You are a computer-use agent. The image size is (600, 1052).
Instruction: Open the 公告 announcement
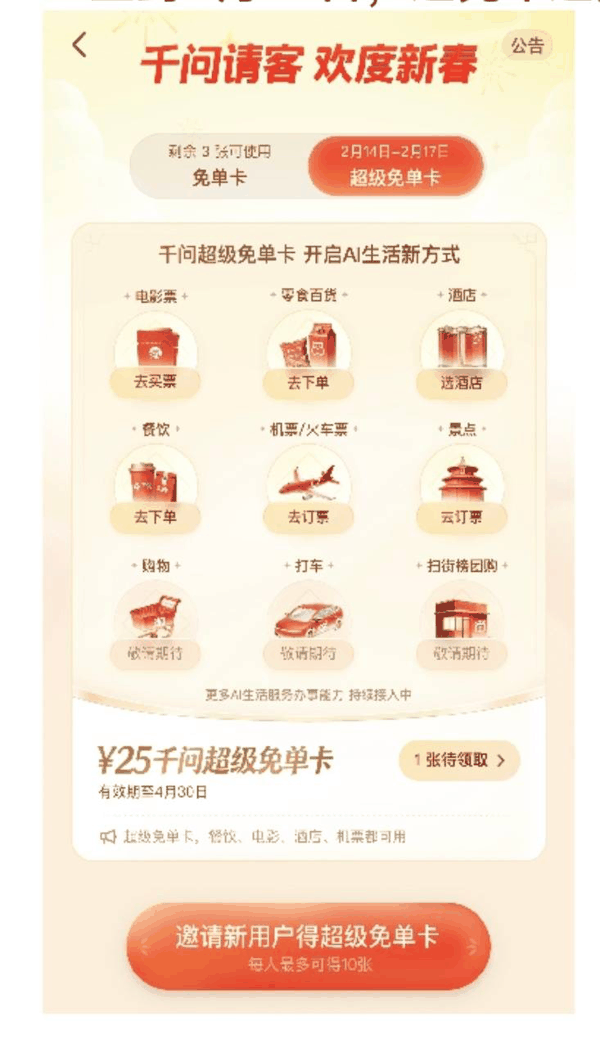527,45
